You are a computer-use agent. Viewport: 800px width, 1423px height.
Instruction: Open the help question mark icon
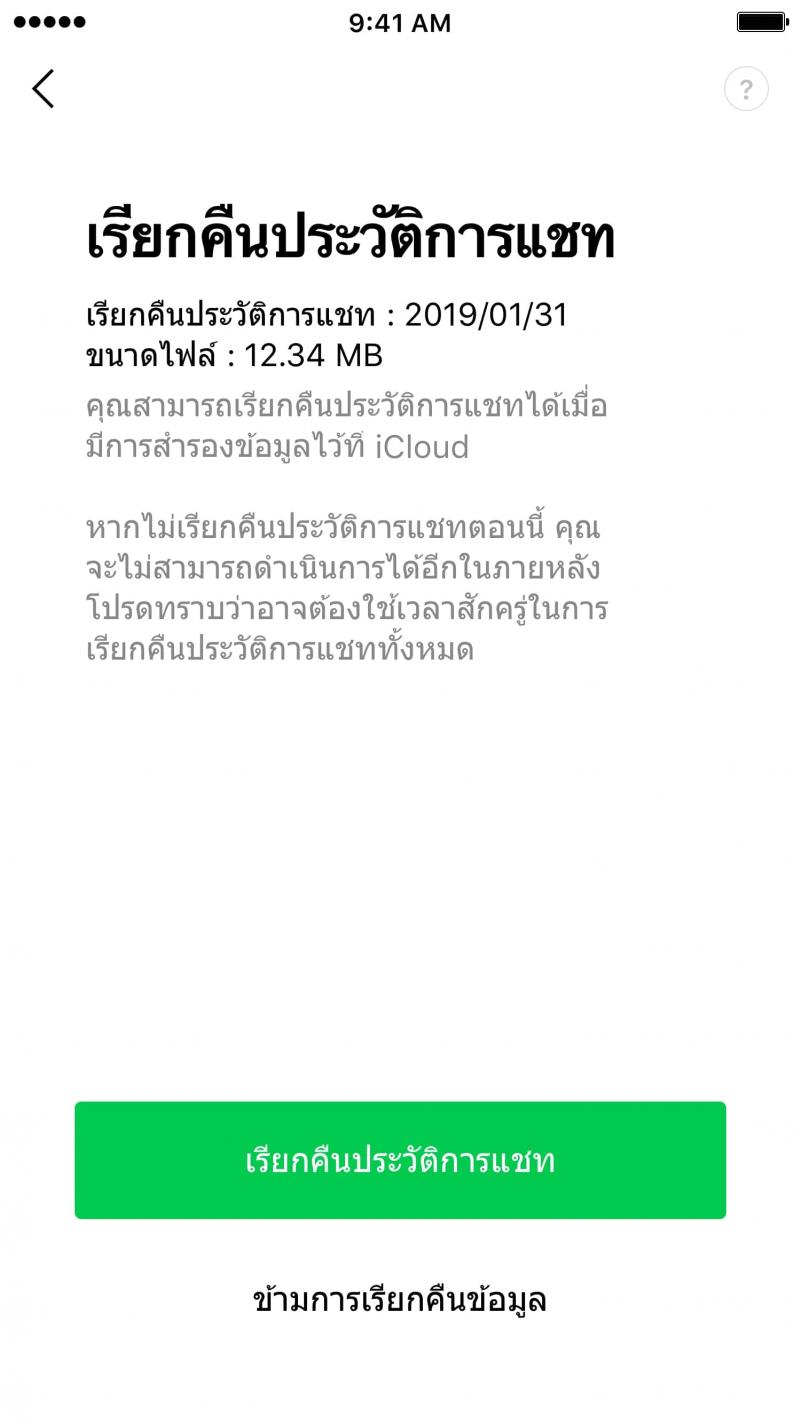click(746, 88)
